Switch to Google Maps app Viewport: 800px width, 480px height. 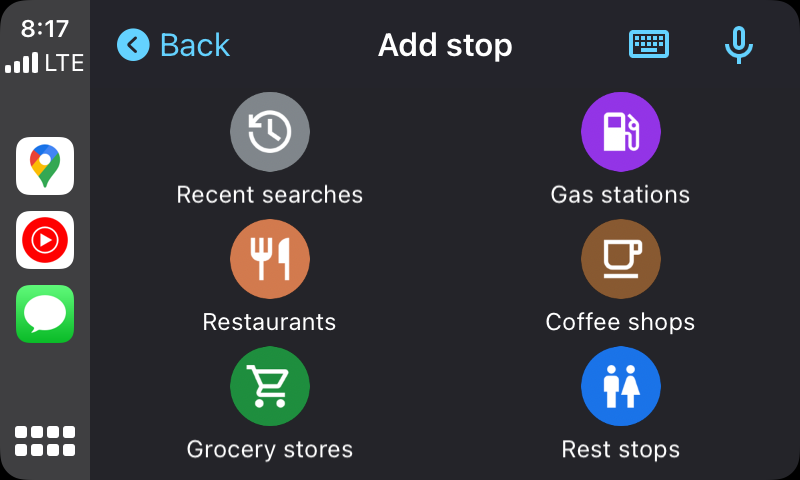point(45,166)
